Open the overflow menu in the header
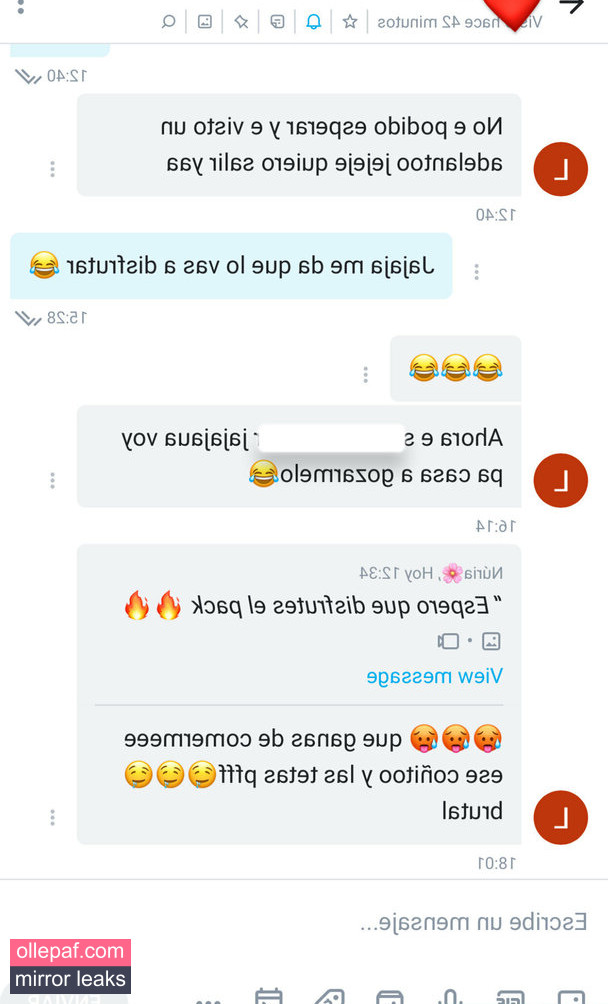Viewport: 608px width, 1004px height. (x=21, y=6)
